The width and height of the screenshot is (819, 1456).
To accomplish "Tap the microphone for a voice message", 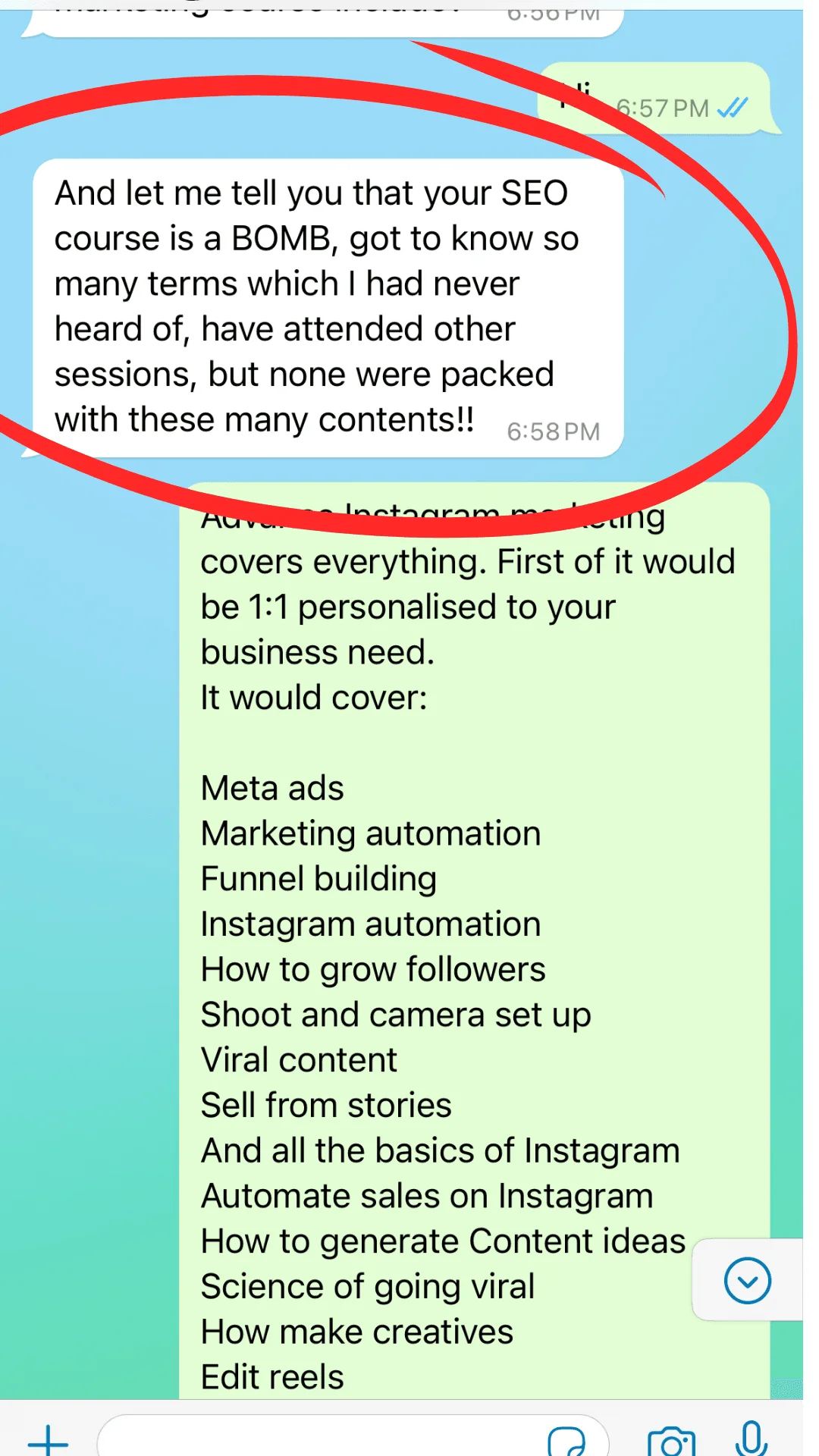I will click(x=752, y=1438).
